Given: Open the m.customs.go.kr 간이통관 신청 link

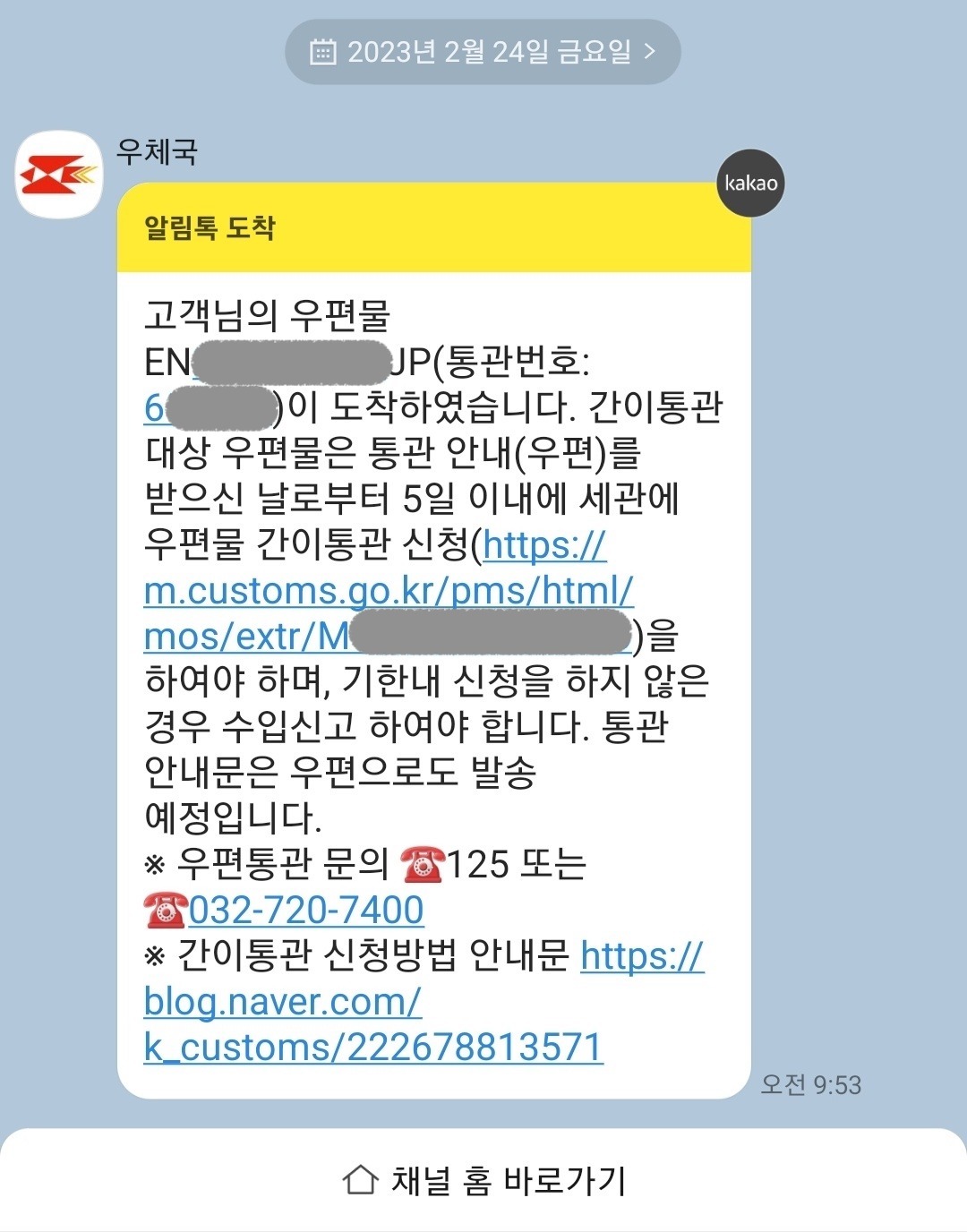Looking at the screenshot, I should 388,592.
